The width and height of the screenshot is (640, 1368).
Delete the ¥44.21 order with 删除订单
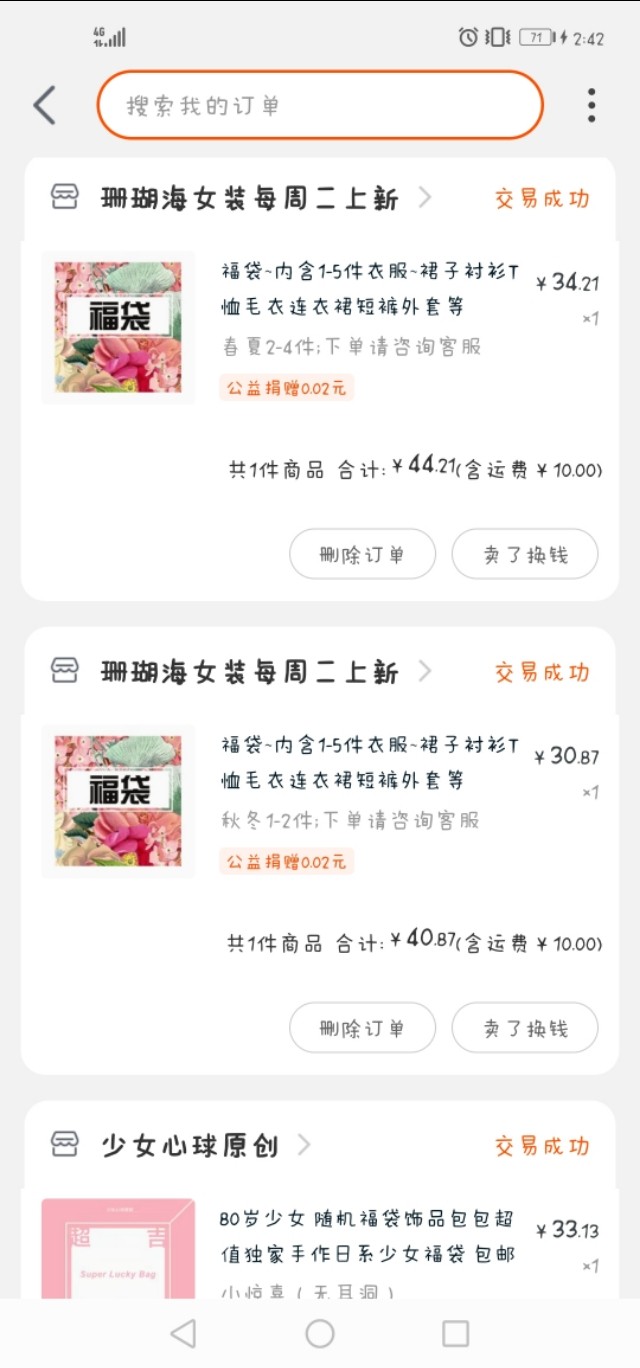click(x=362, y=554)
